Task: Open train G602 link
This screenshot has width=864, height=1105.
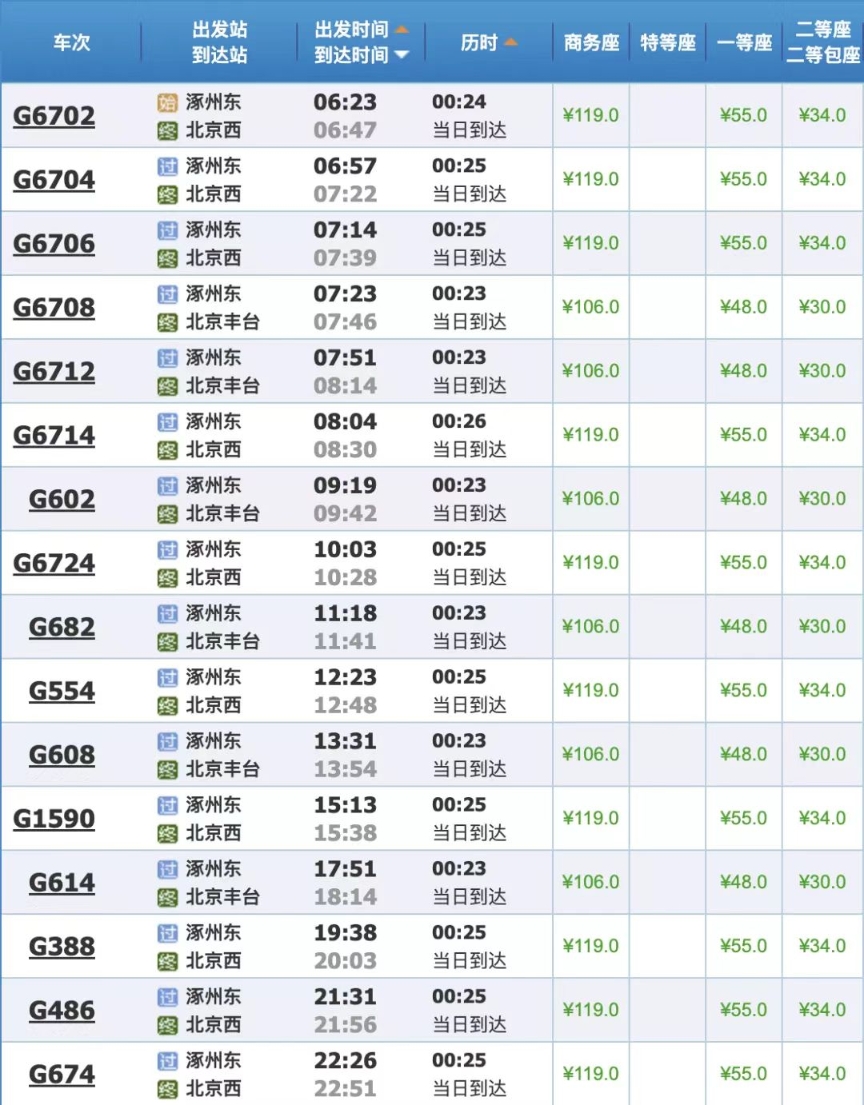Action: coord(62,499)
